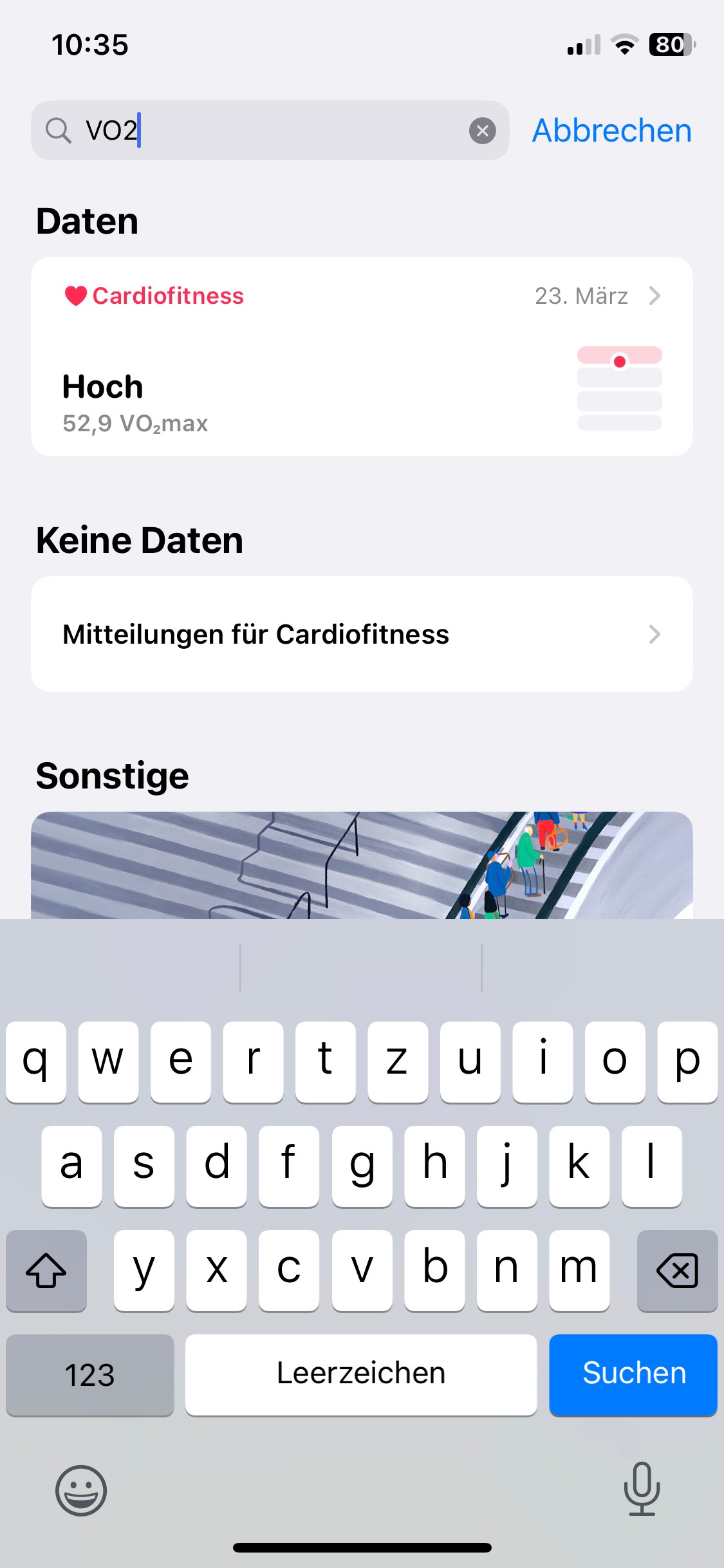Start dictation with the microphone icon
The width and height of the screenshot is (724, 1568).
point(642,1489)
